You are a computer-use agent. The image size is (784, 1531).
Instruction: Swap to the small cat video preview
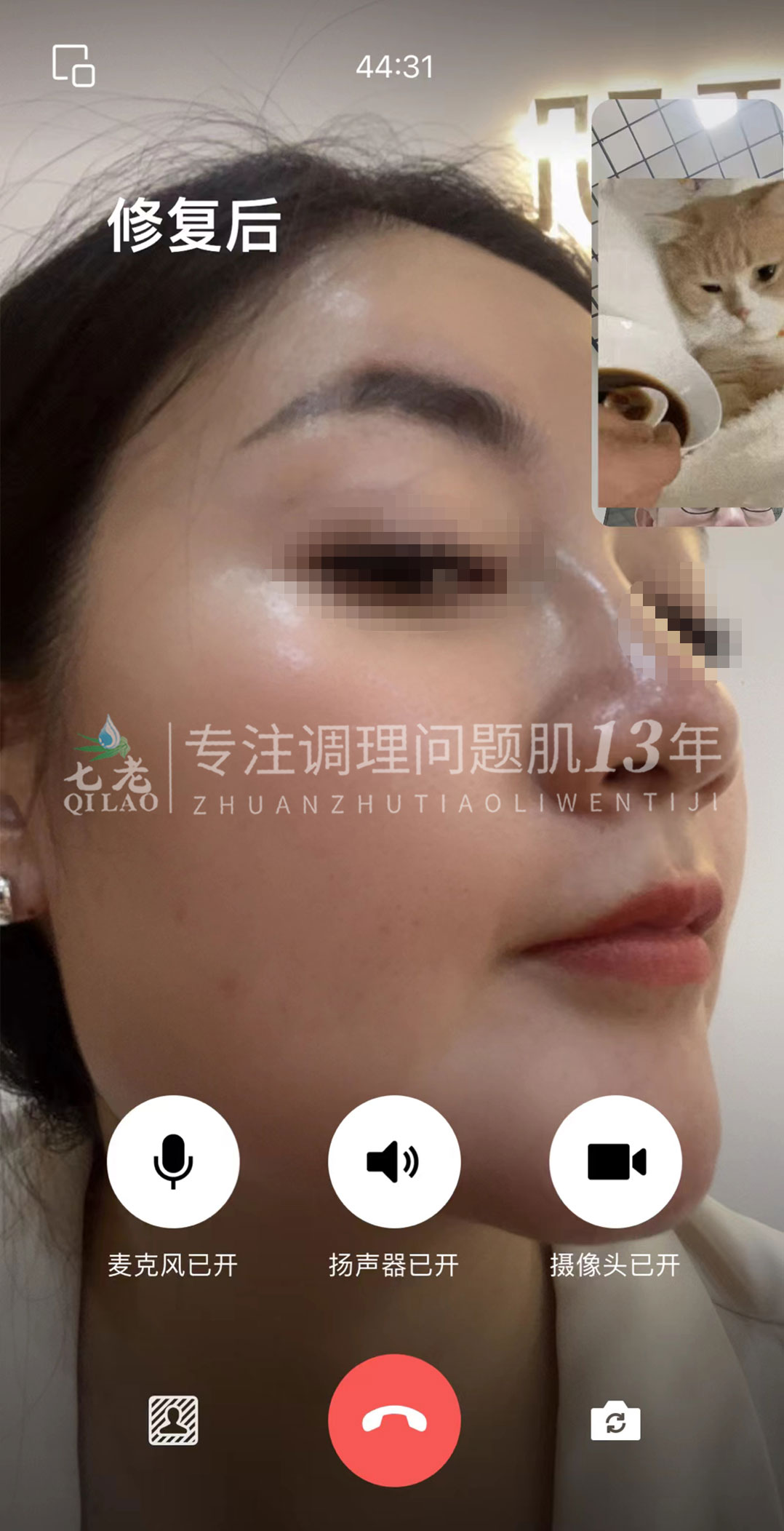[x=688, y=313]
